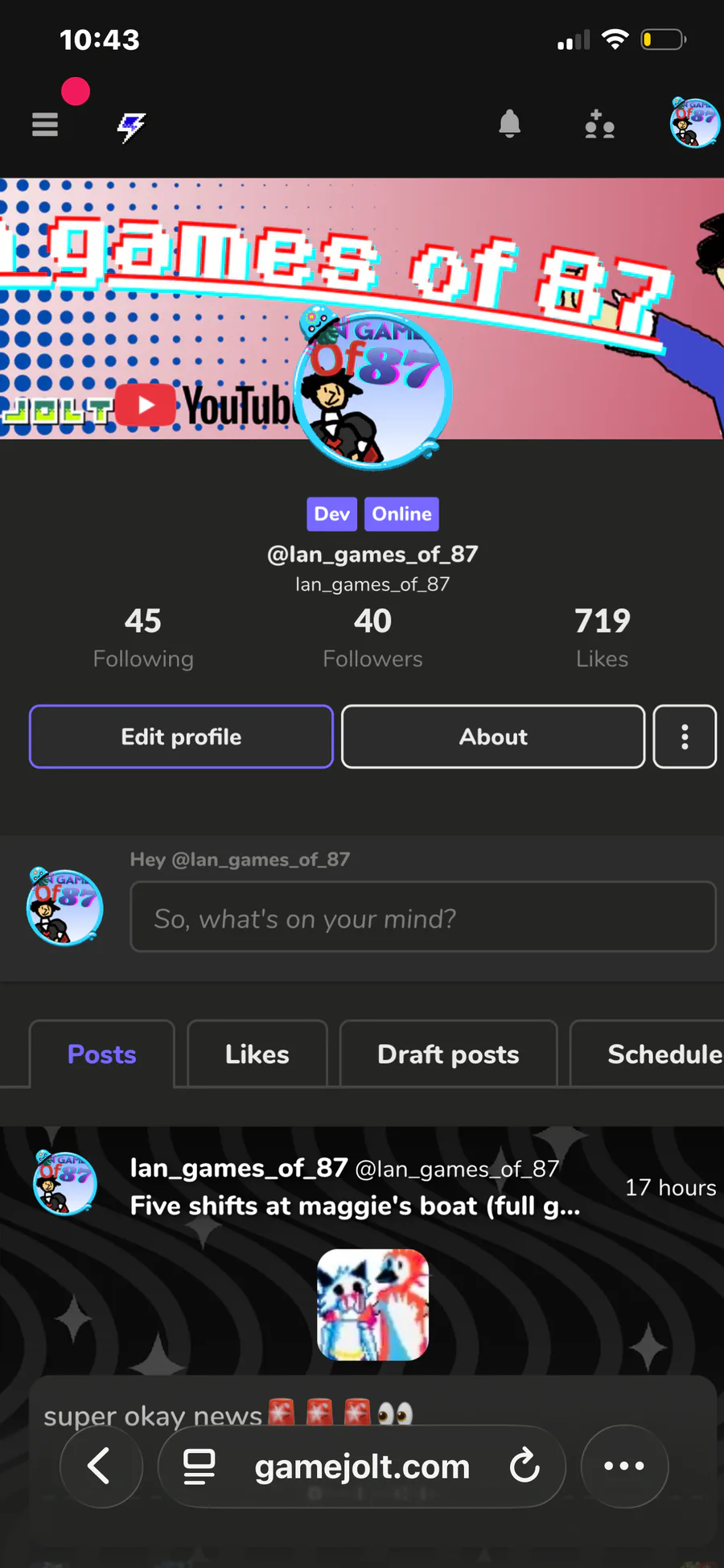Open Five shifts at maggie's boat game
The height and width of the screenshot is (1568, 724).
pyautogui.click(x=354, y=1206)
